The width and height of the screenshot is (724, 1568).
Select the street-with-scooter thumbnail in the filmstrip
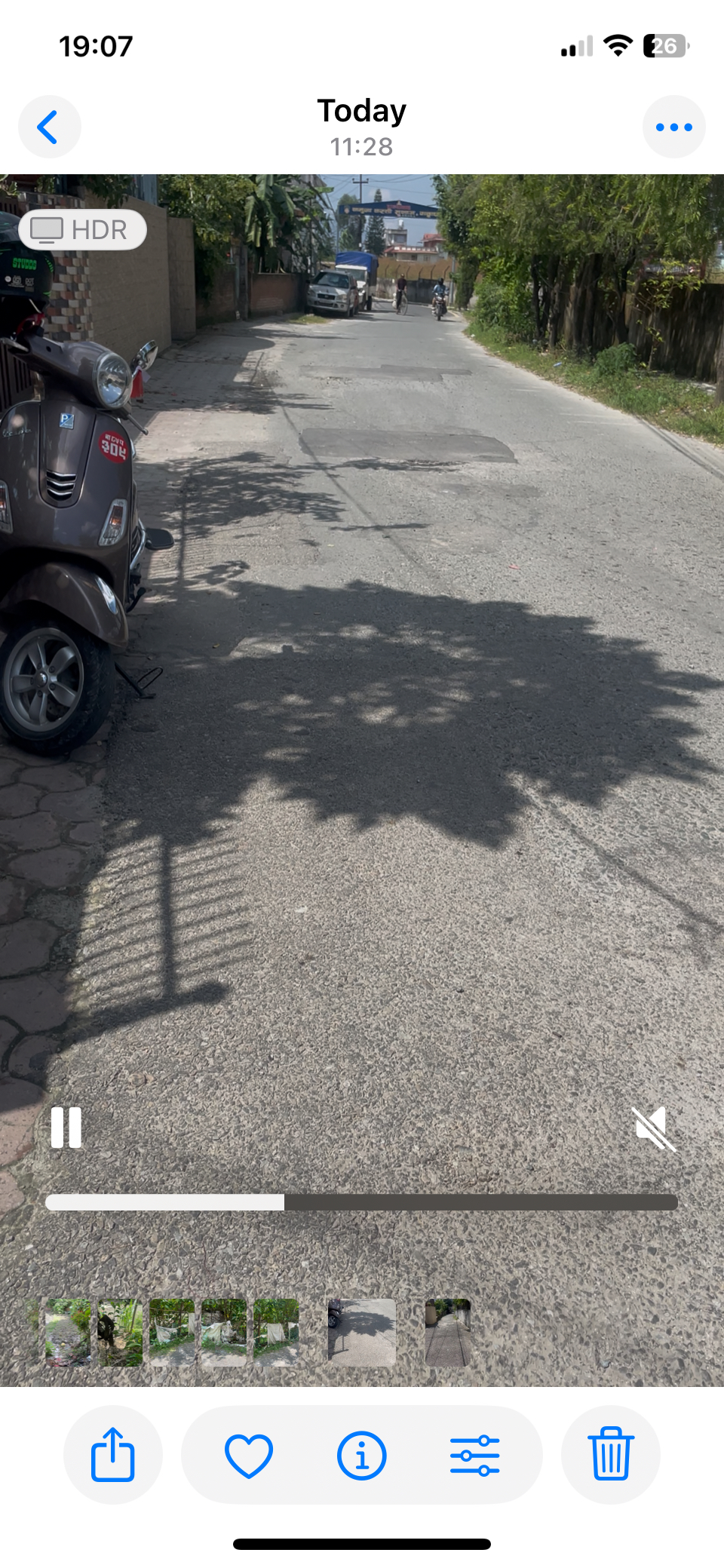point(362,1332)
